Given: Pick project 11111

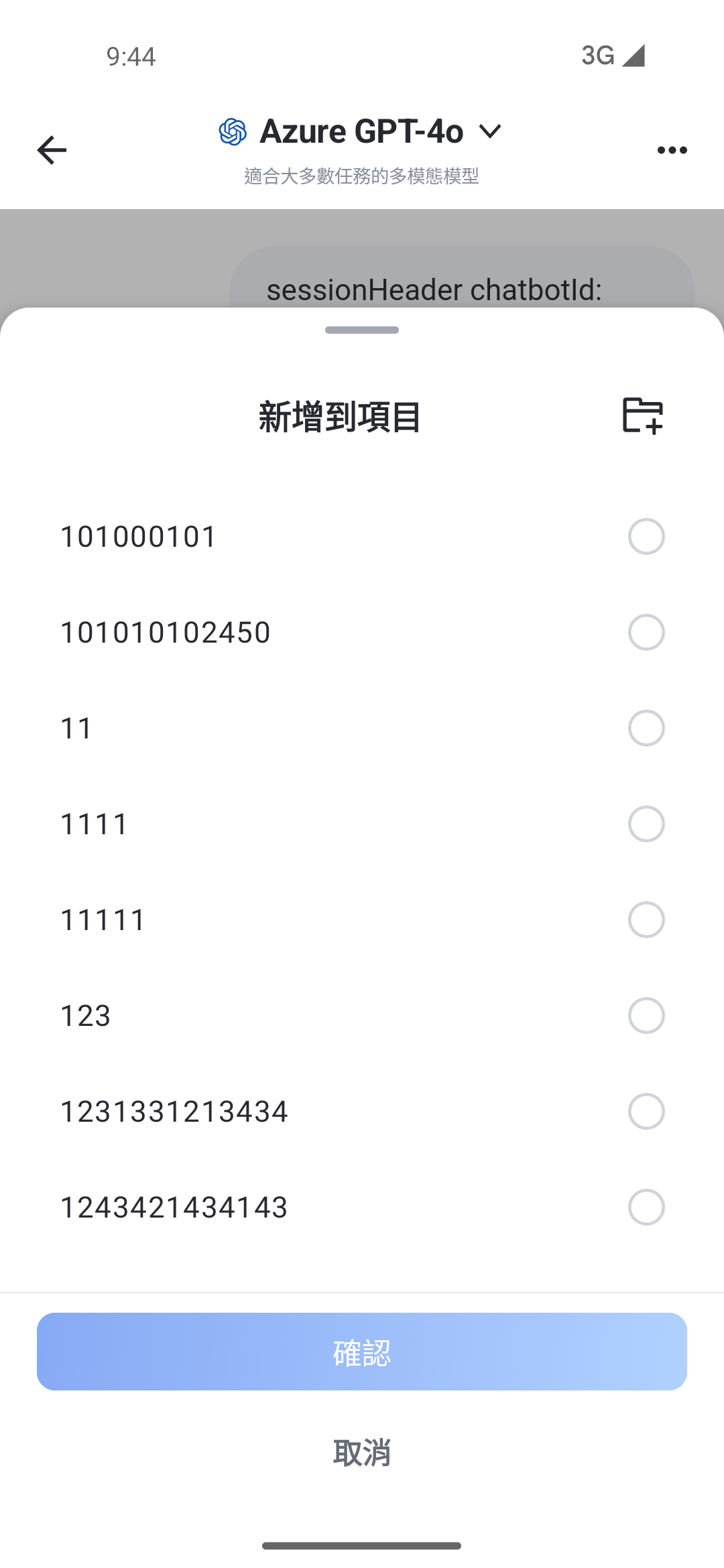Looking at the screenshot, I should tap(646, 920).
